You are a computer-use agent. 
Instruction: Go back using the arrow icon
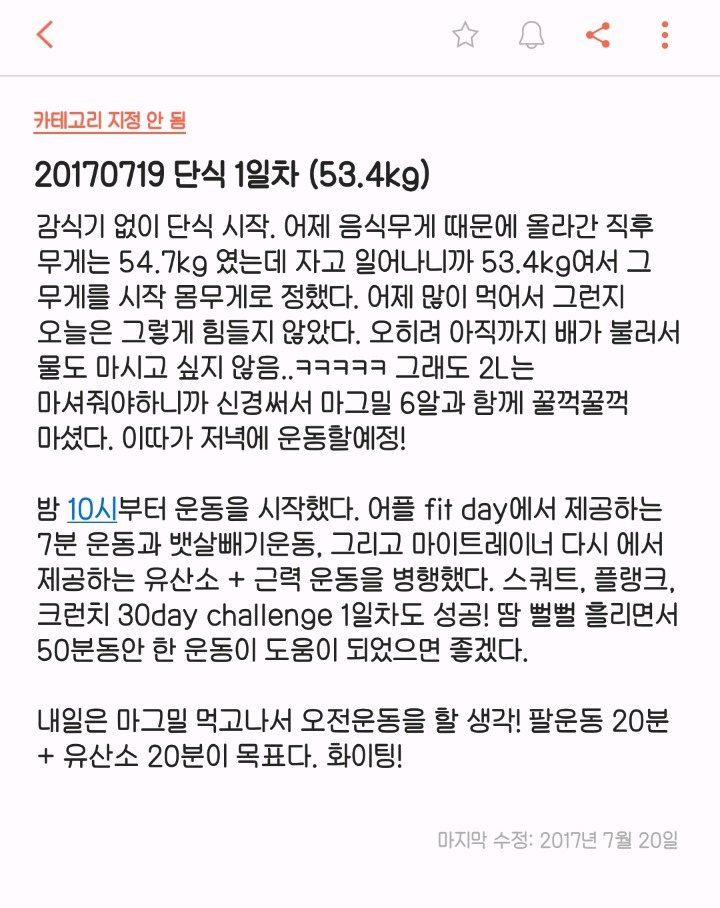click(44, 36)
